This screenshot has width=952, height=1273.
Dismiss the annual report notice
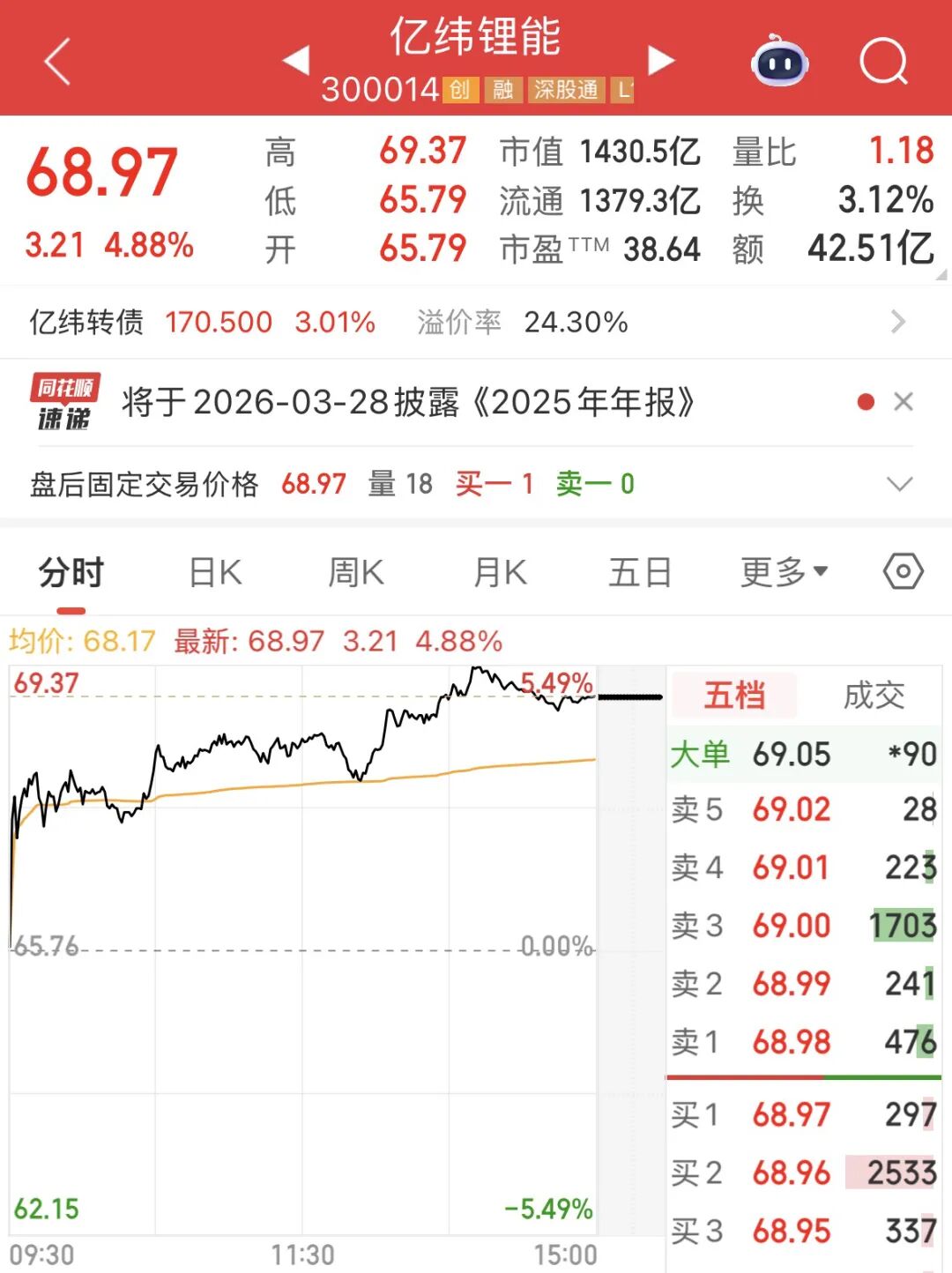904,402
